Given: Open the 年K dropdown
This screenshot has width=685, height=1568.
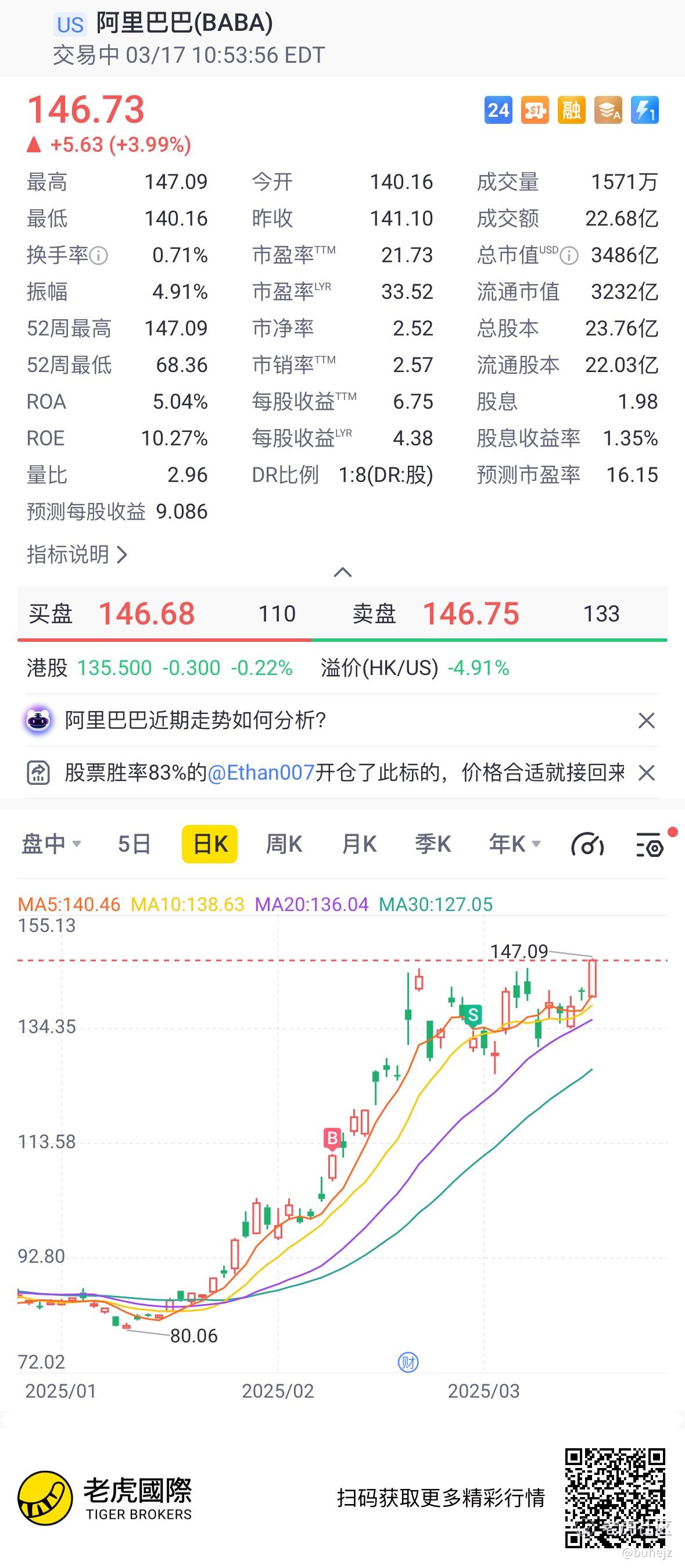Looking at the screenshot, I should 515,844.
